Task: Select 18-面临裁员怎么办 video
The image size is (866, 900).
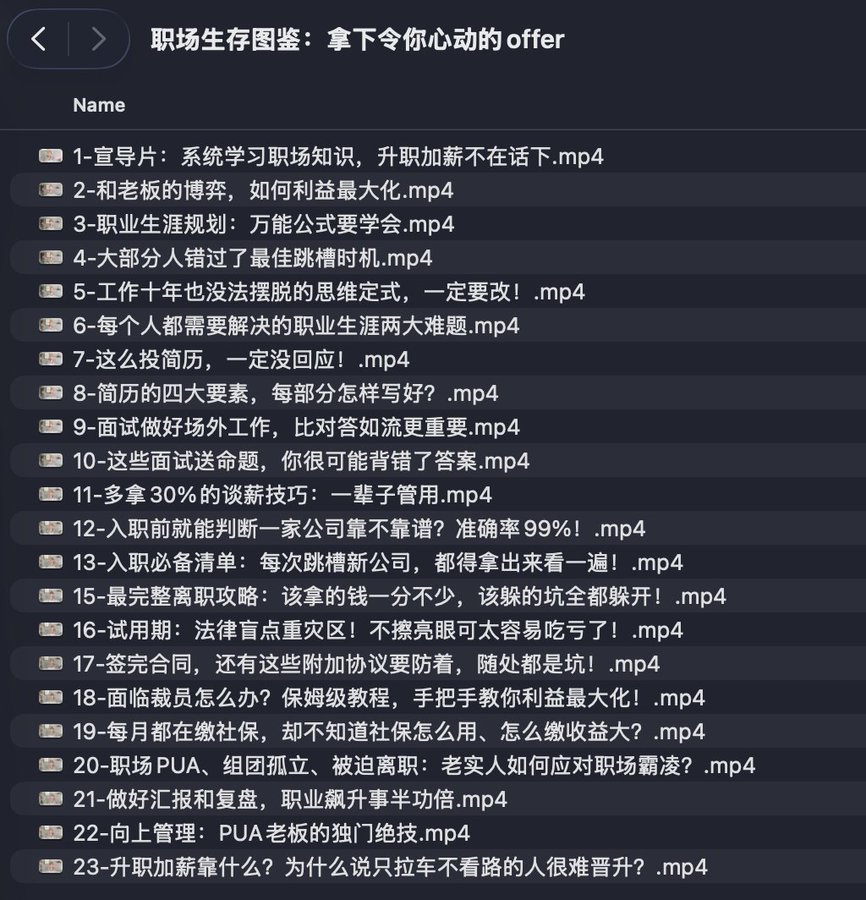Action: tap(389, 698)
